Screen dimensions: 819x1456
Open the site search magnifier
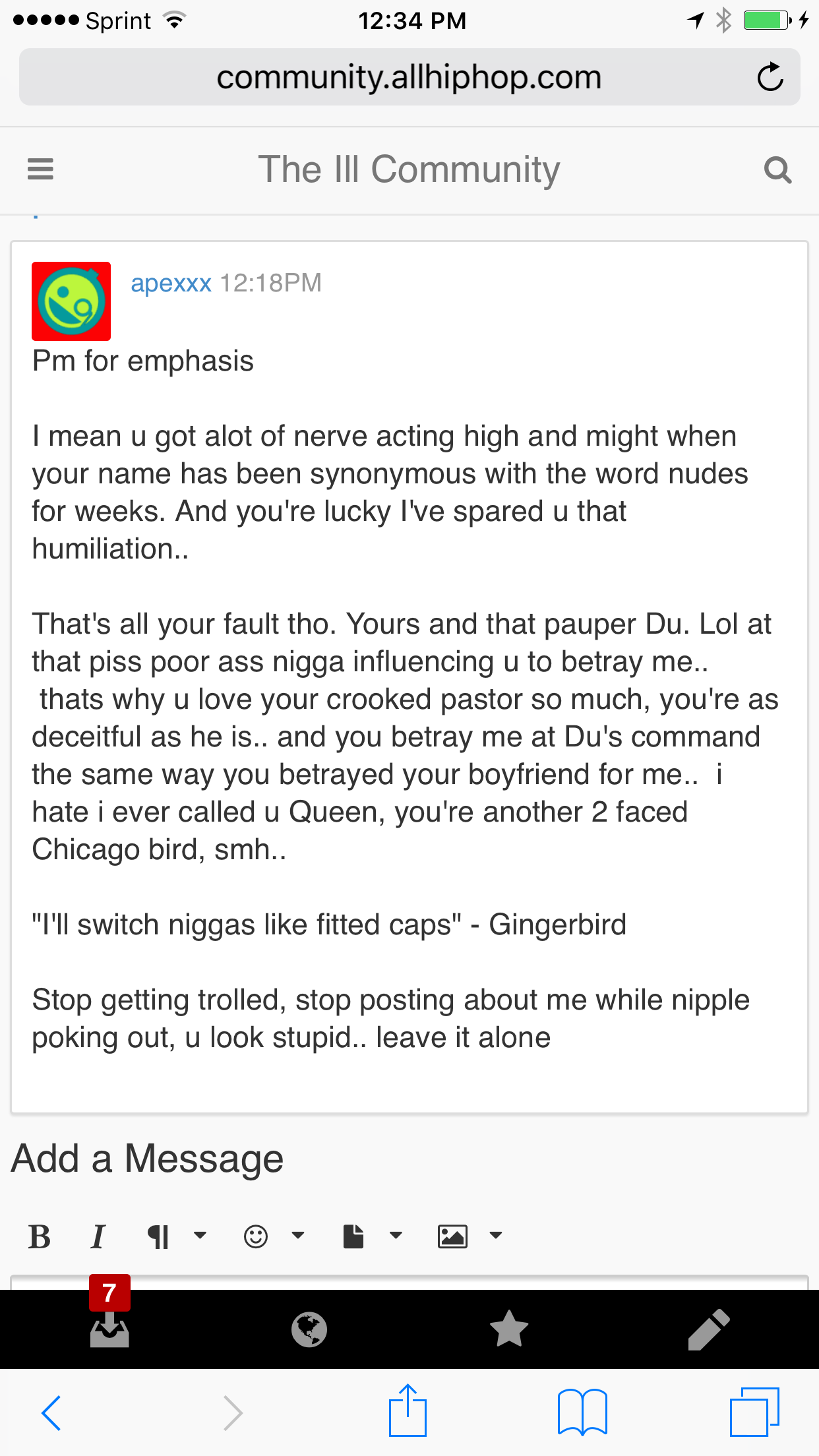click(777, 170)
